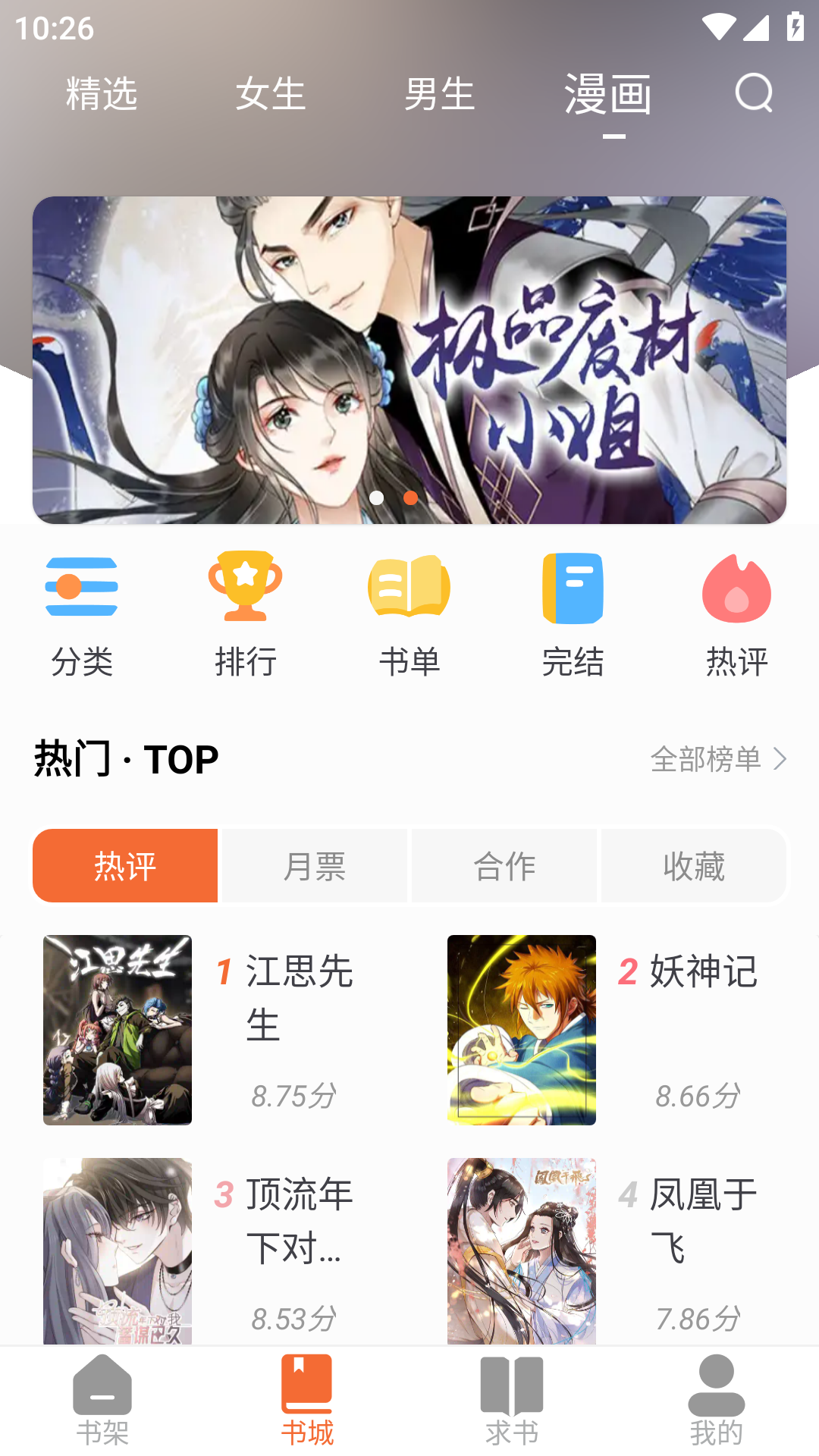Open the search icon
Screen dimensions: 819x1456
754,93
